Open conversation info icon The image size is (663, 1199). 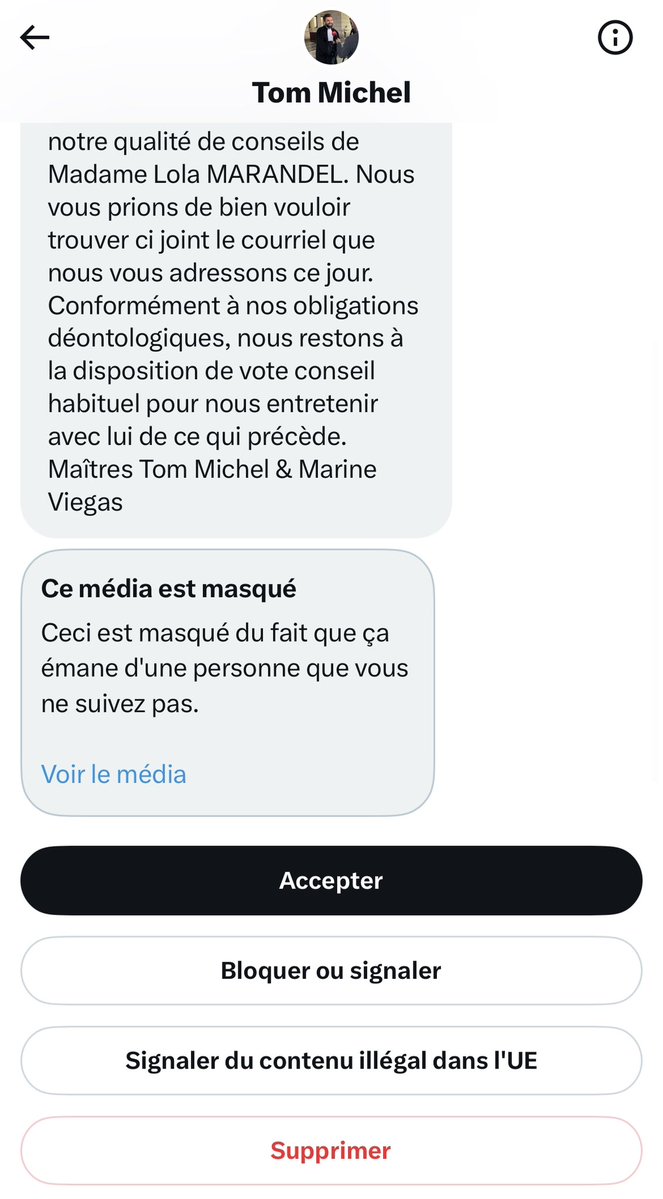(x=615, y=38)
